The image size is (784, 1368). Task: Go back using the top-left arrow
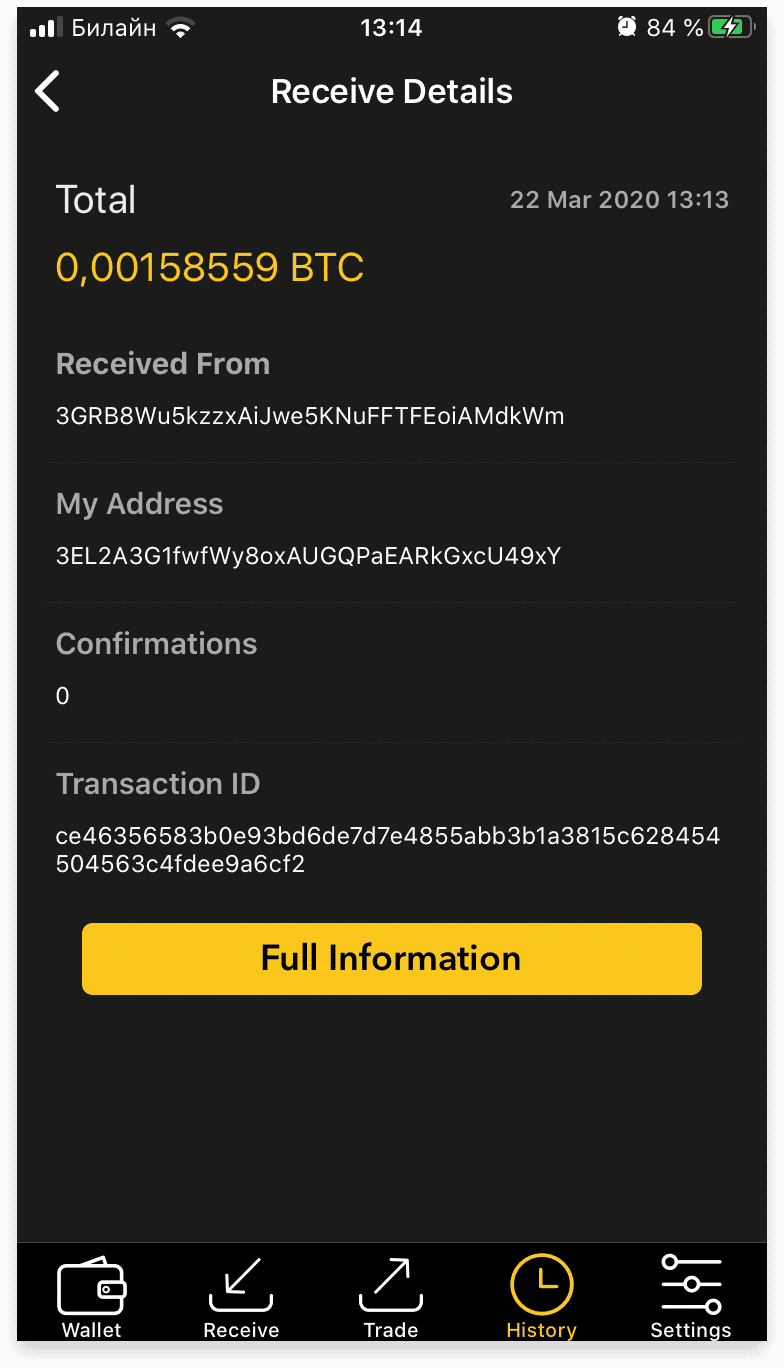click(x=48, y=91)
